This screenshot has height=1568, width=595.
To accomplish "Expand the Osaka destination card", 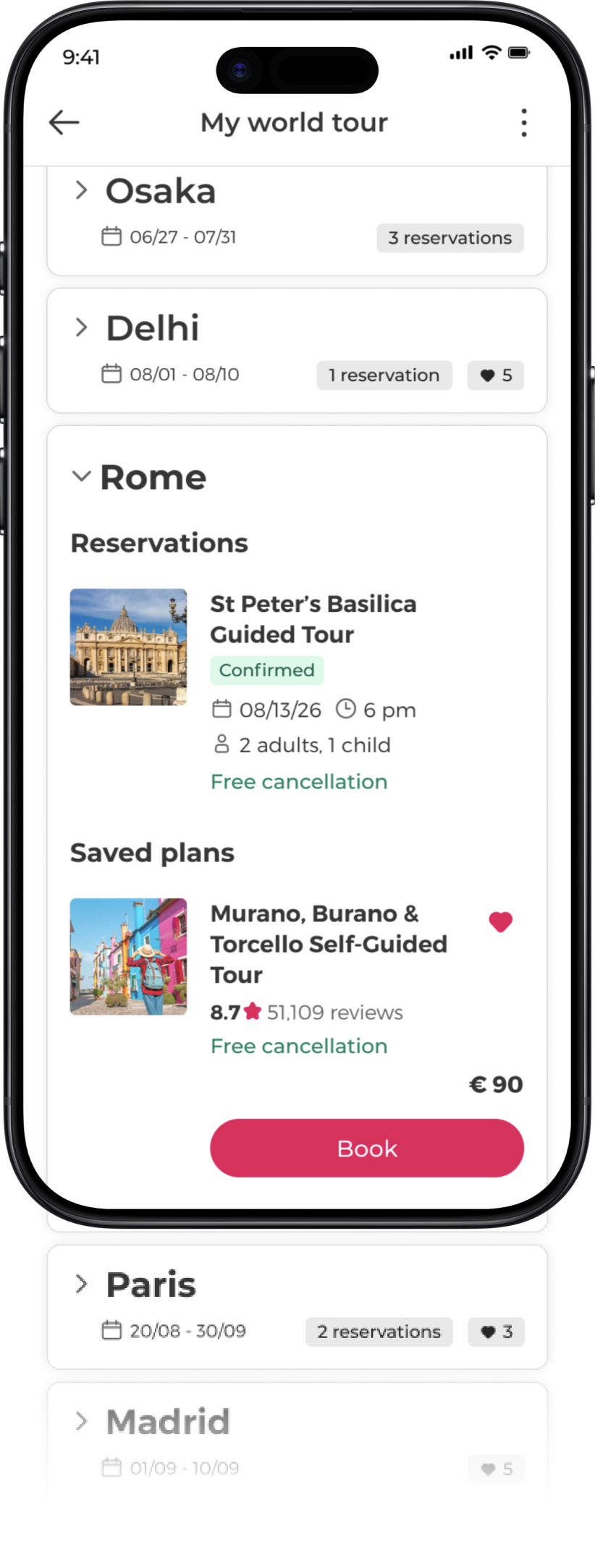I will point(82,191).
